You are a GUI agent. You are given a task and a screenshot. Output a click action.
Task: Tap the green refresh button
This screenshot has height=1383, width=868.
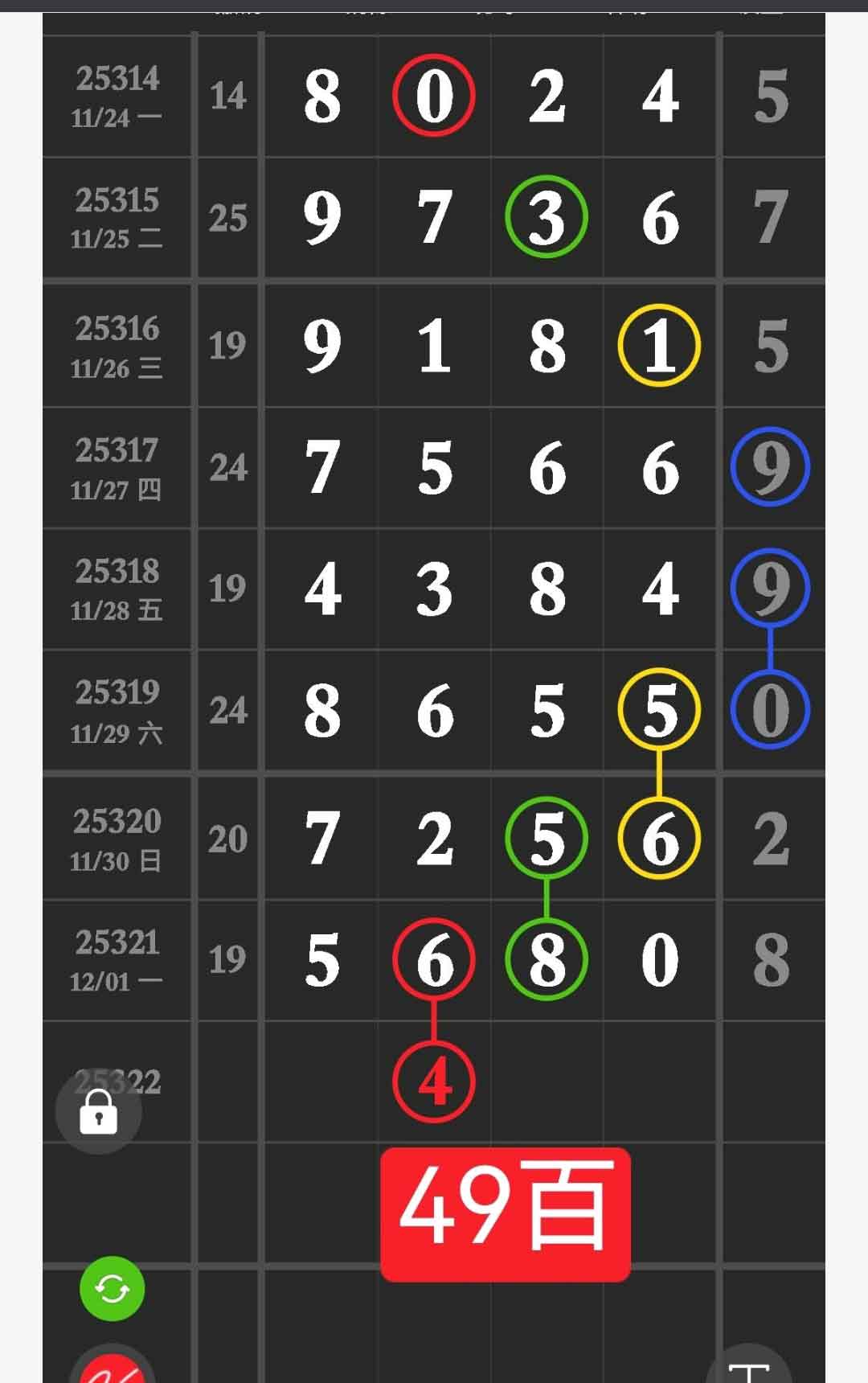112,1289
